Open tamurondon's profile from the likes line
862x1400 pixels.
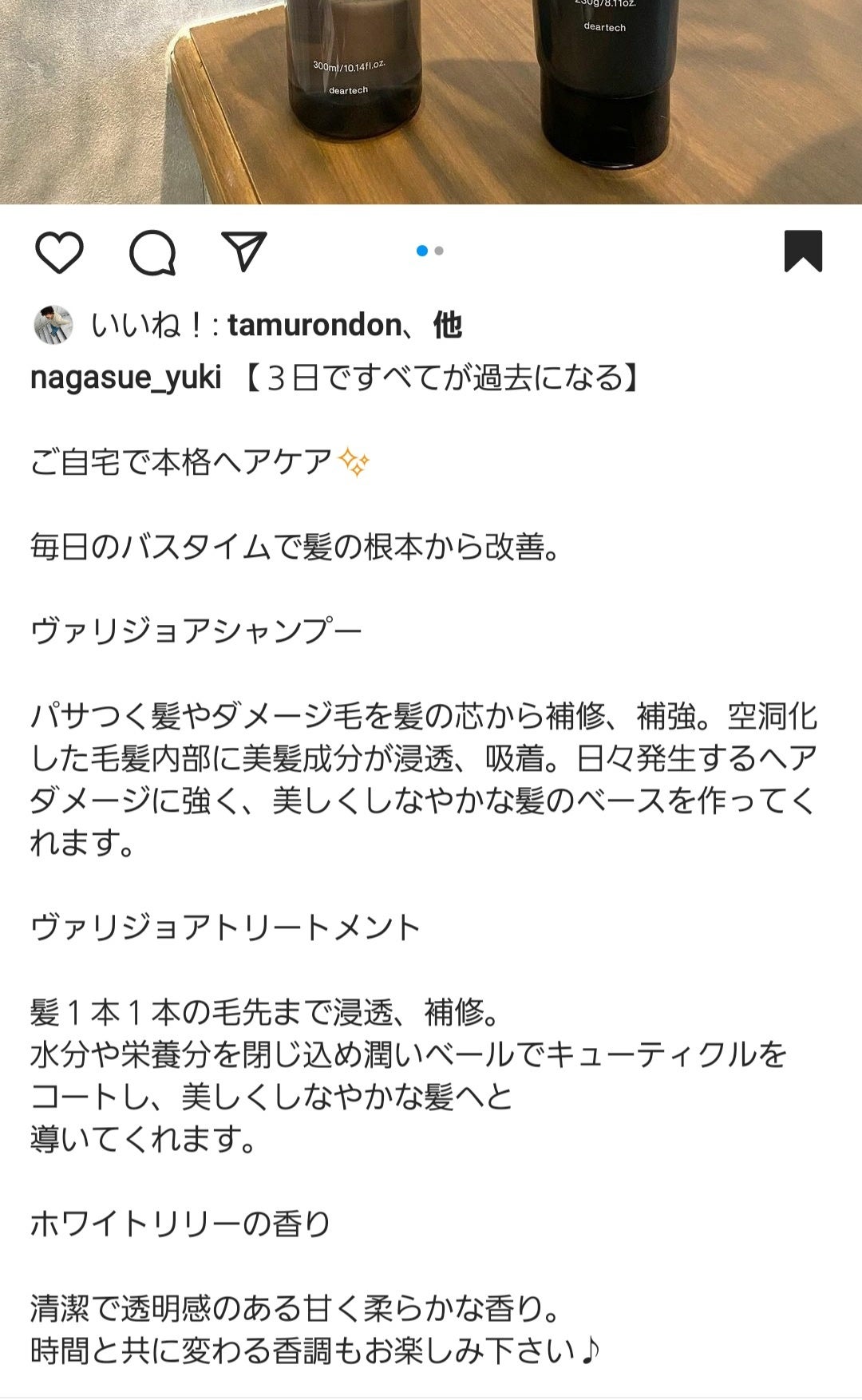(x=314, y=325)
